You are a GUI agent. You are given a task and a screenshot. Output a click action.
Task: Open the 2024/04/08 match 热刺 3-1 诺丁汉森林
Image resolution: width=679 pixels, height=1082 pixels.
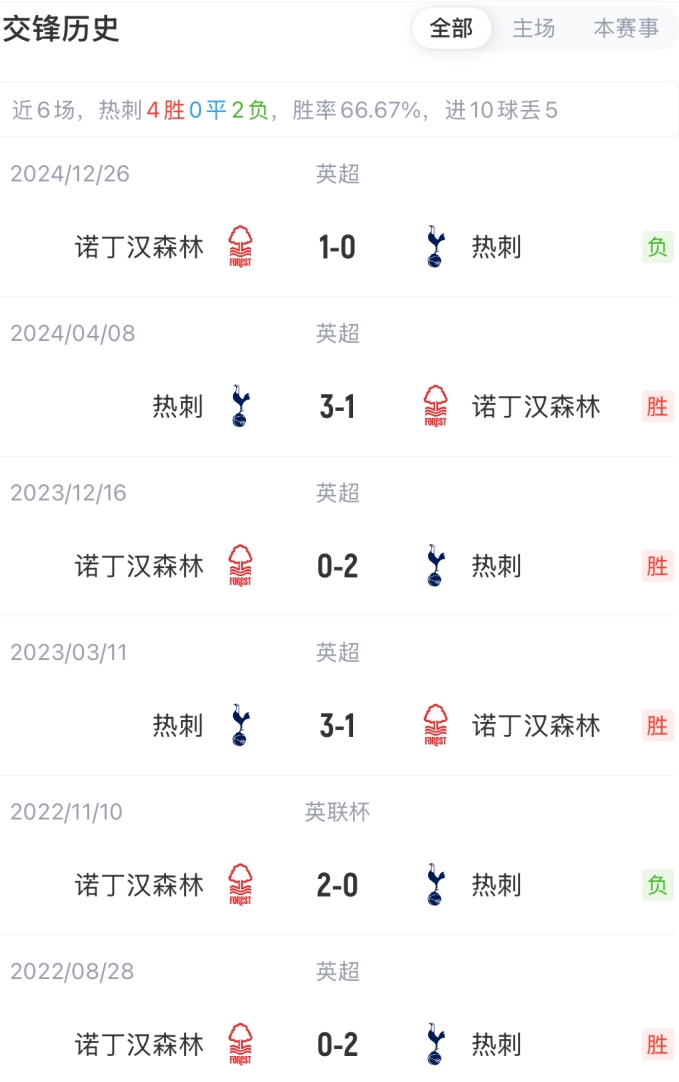pyautogui.click(x=337, y=406)
